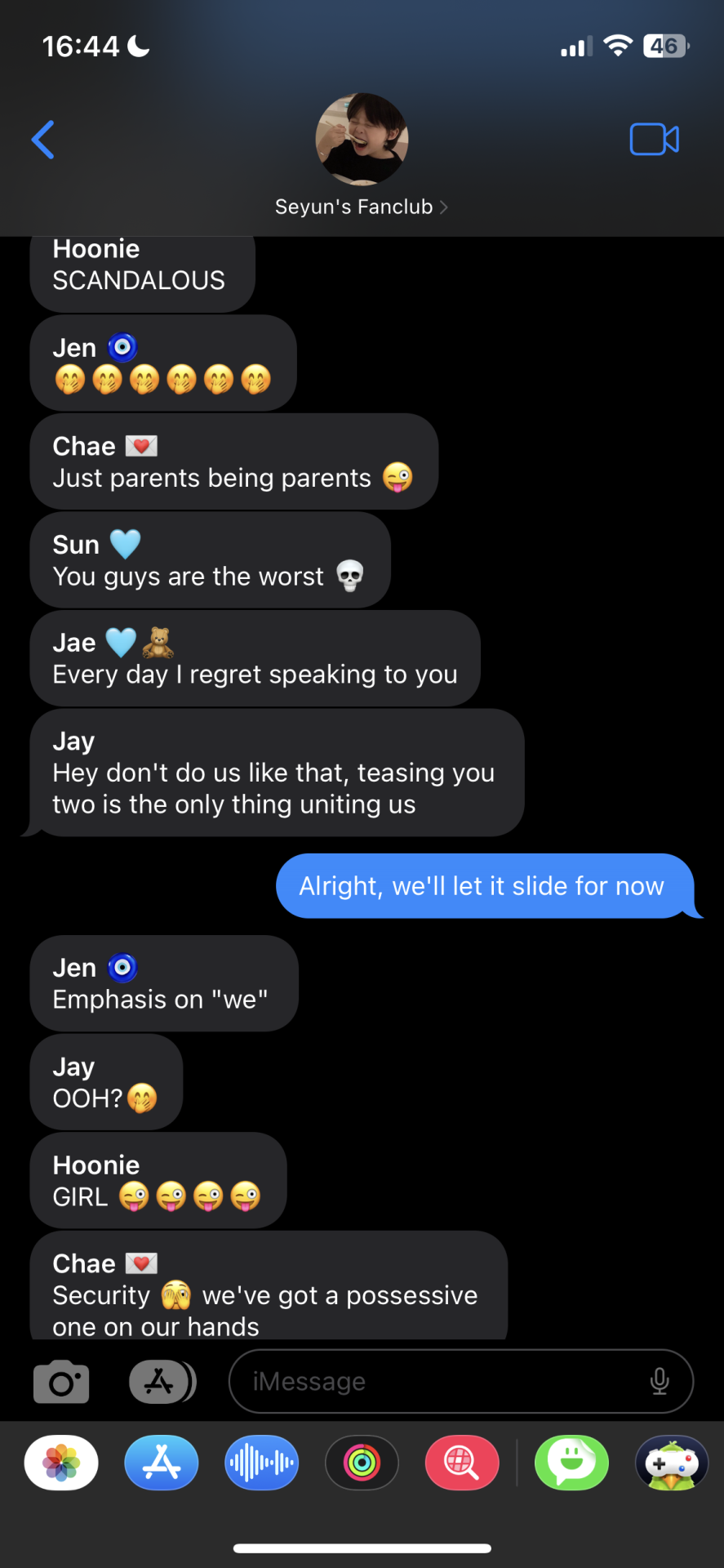Toggle the iMessage apps drawer
The image size is (724, 1568).
(162, 1382)
